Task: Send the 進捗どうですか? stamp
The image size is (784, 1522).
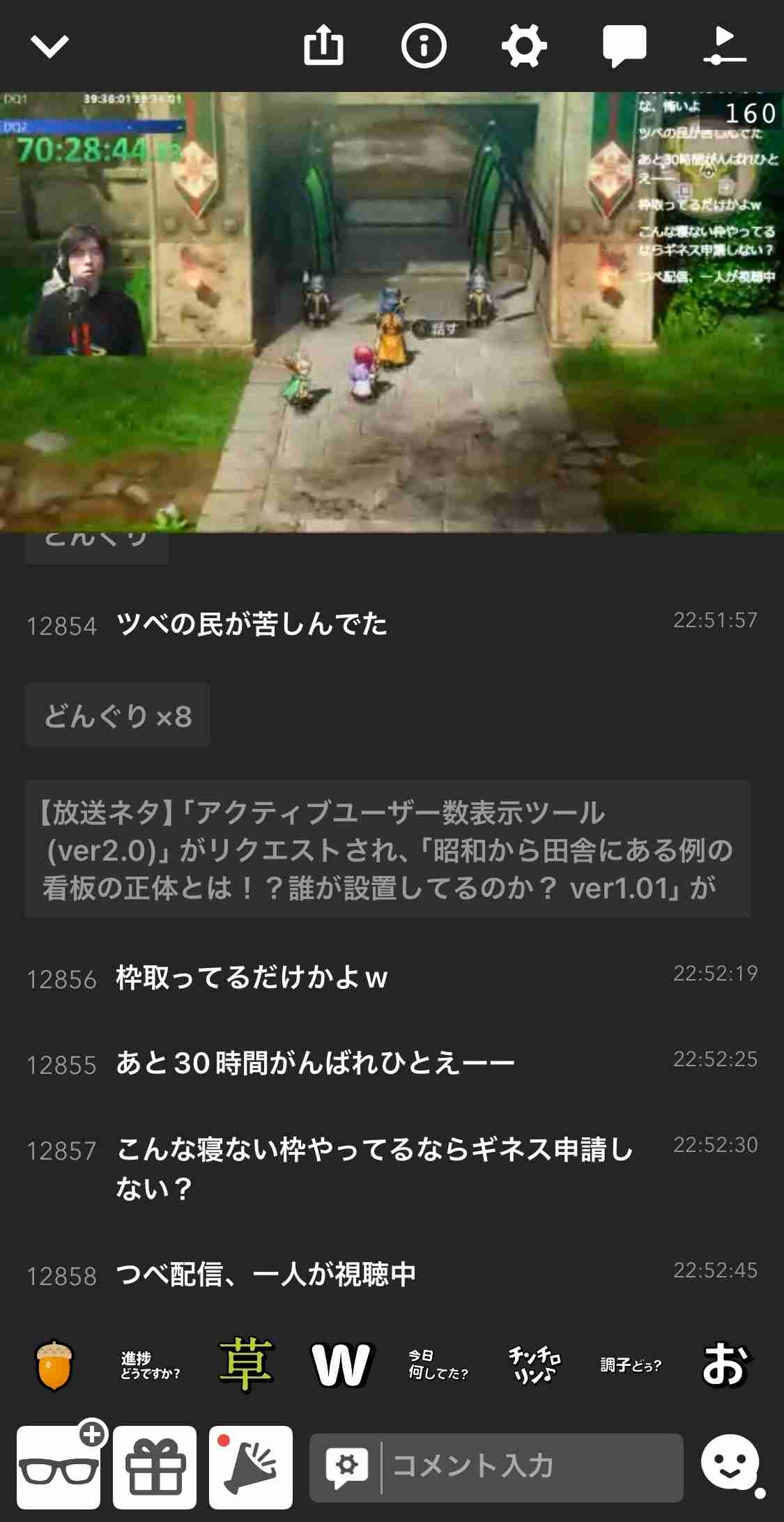Action: point(150,1365)
